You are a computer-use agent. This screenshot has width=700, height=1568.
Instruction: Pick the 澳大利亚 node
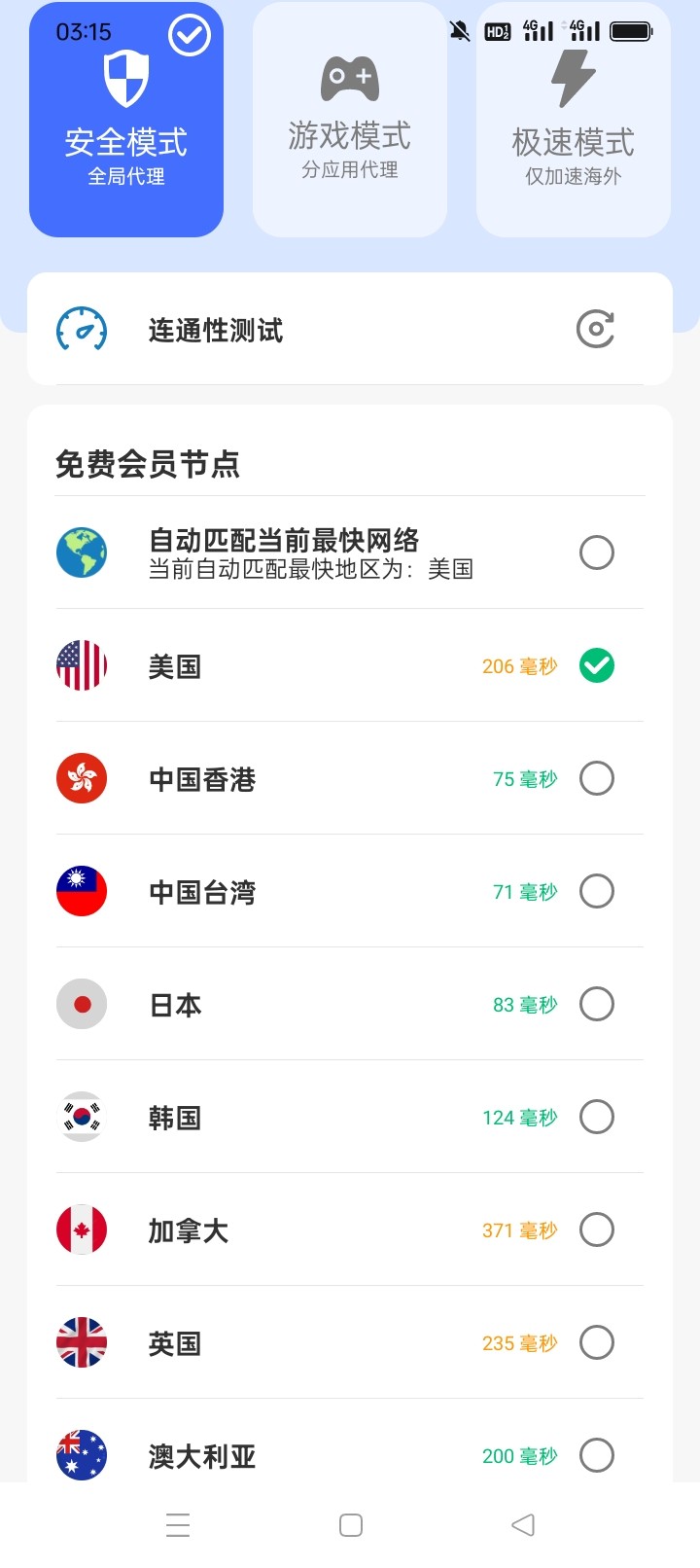(x=596, y=1455)
